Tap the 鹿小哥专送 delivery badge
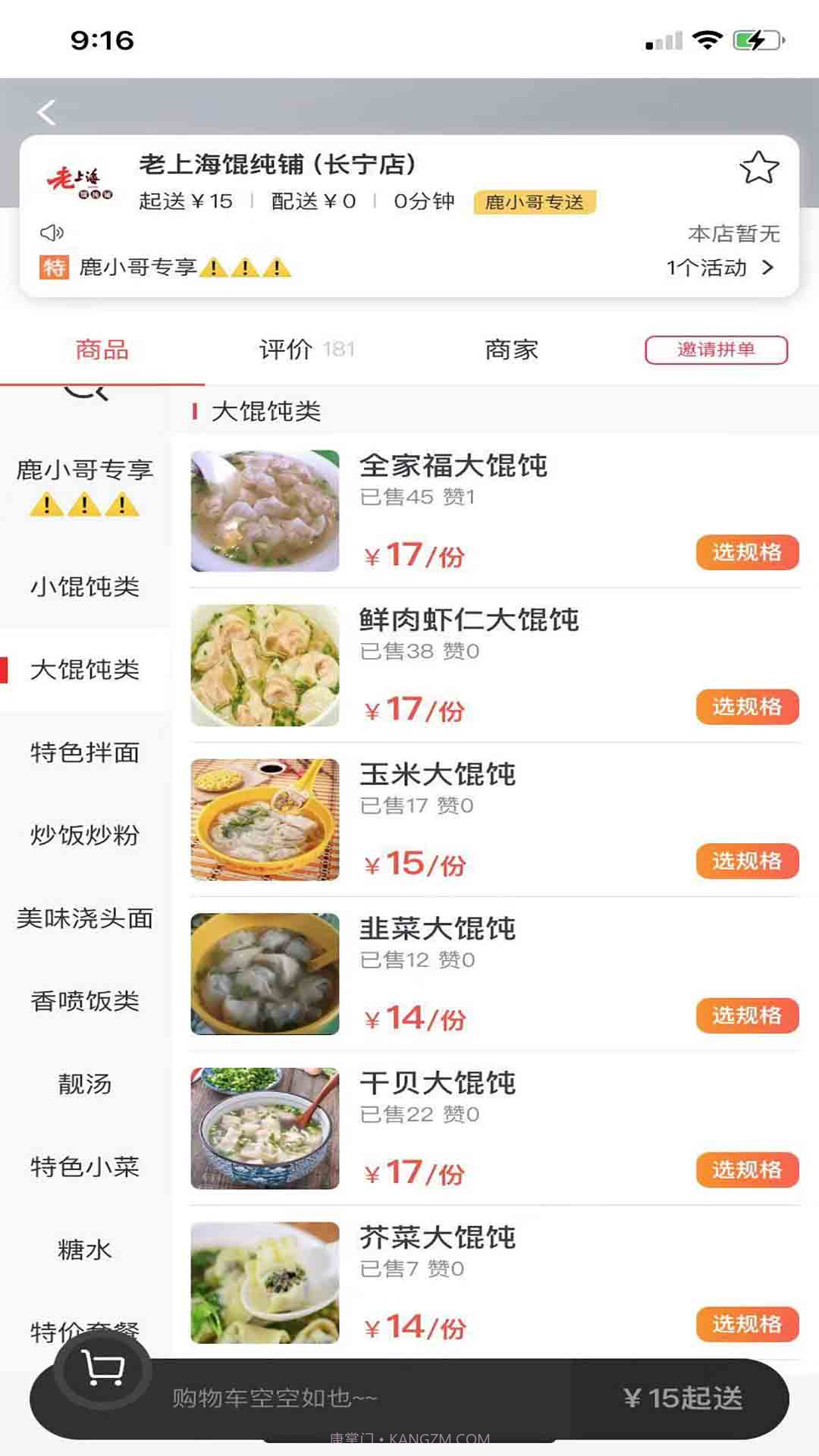 click(x=534, y=203)
